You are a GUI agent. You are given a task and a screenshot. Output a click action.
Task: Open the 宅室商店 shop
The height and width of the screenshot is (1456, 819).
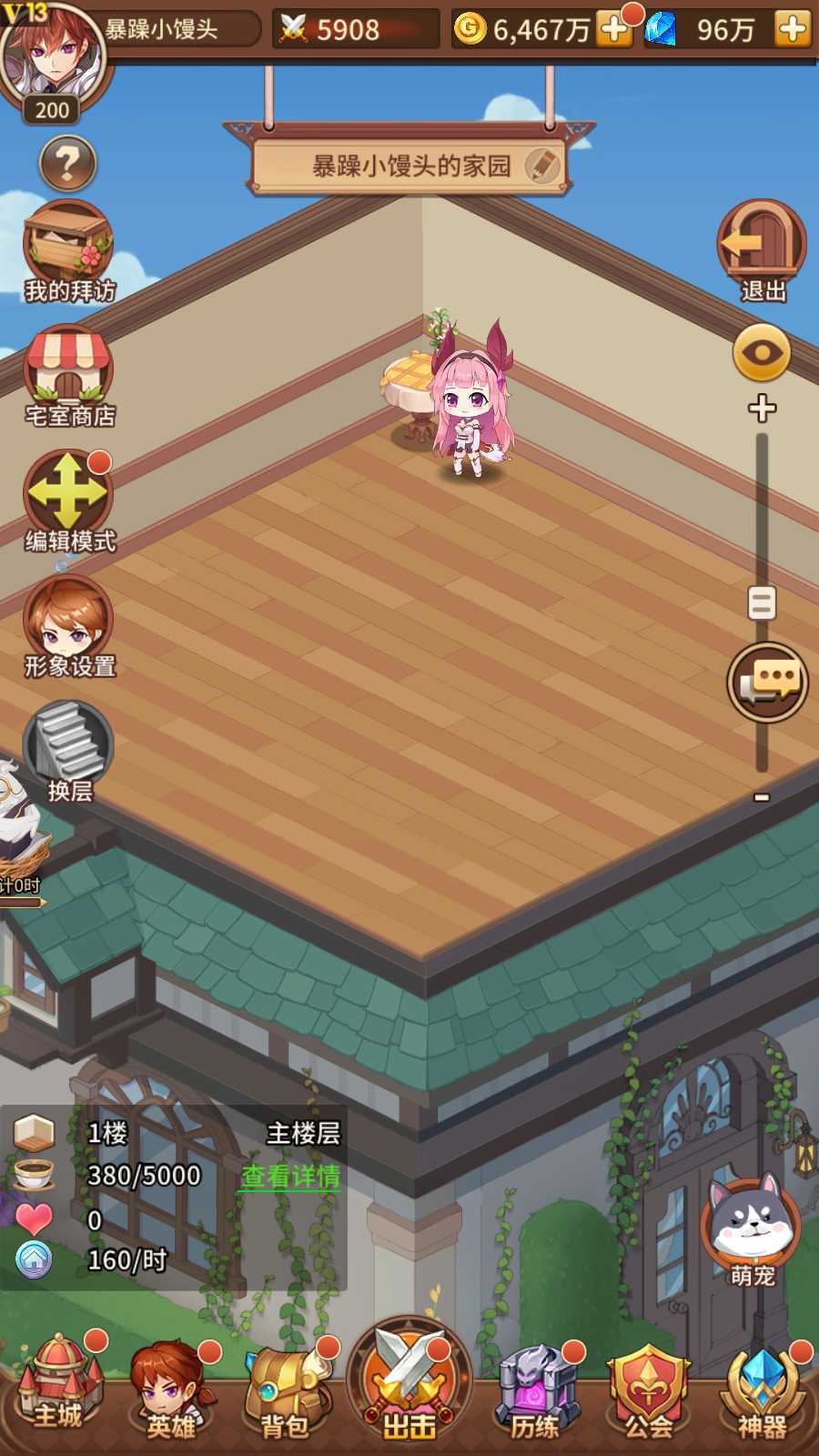68,373
